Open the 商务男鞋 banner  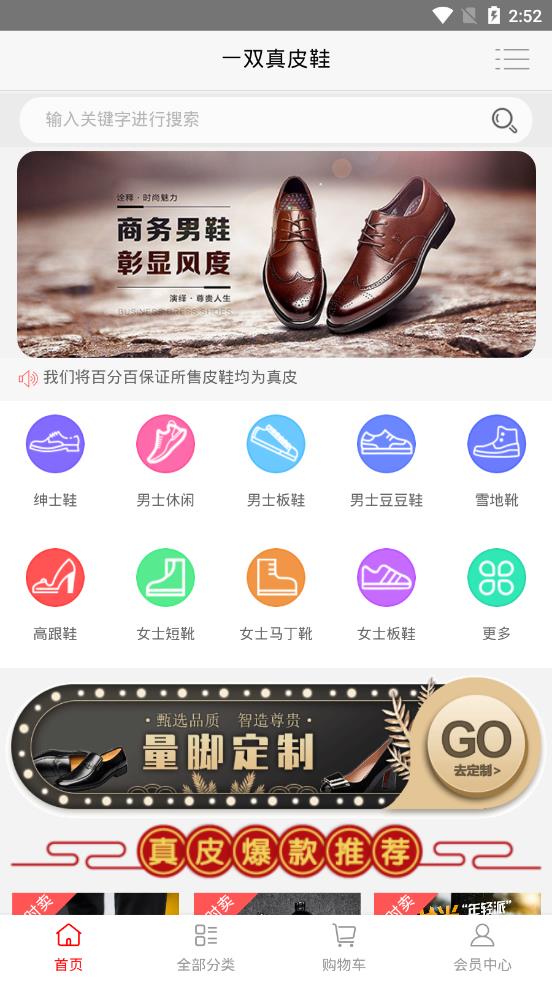[x=276, y=254]
